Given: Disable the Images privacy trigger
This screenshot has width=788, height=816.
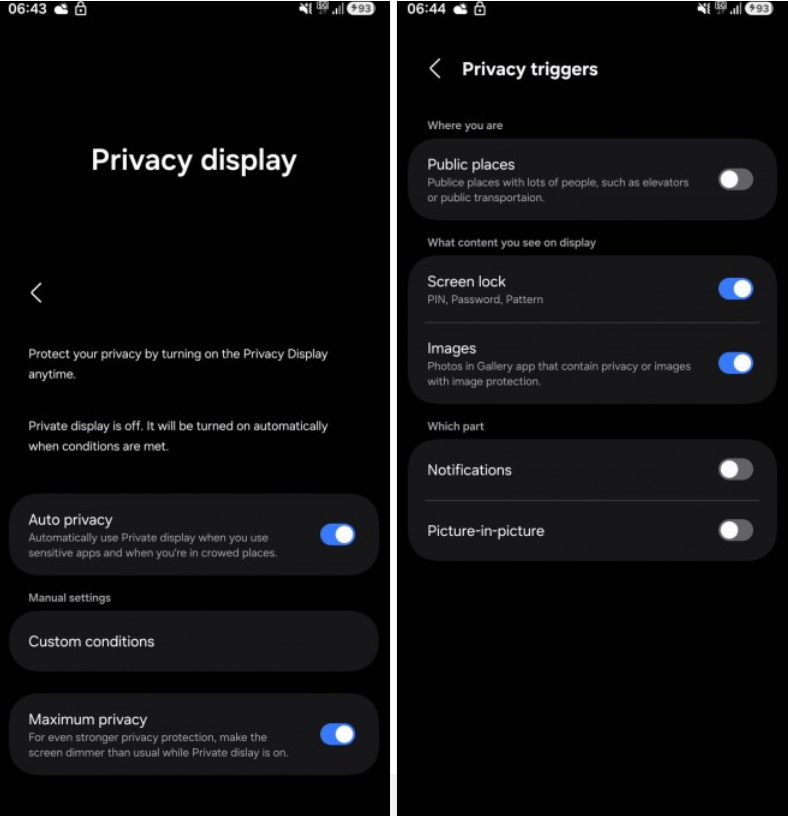Looking at the screenshot, I should coord(735,363).
